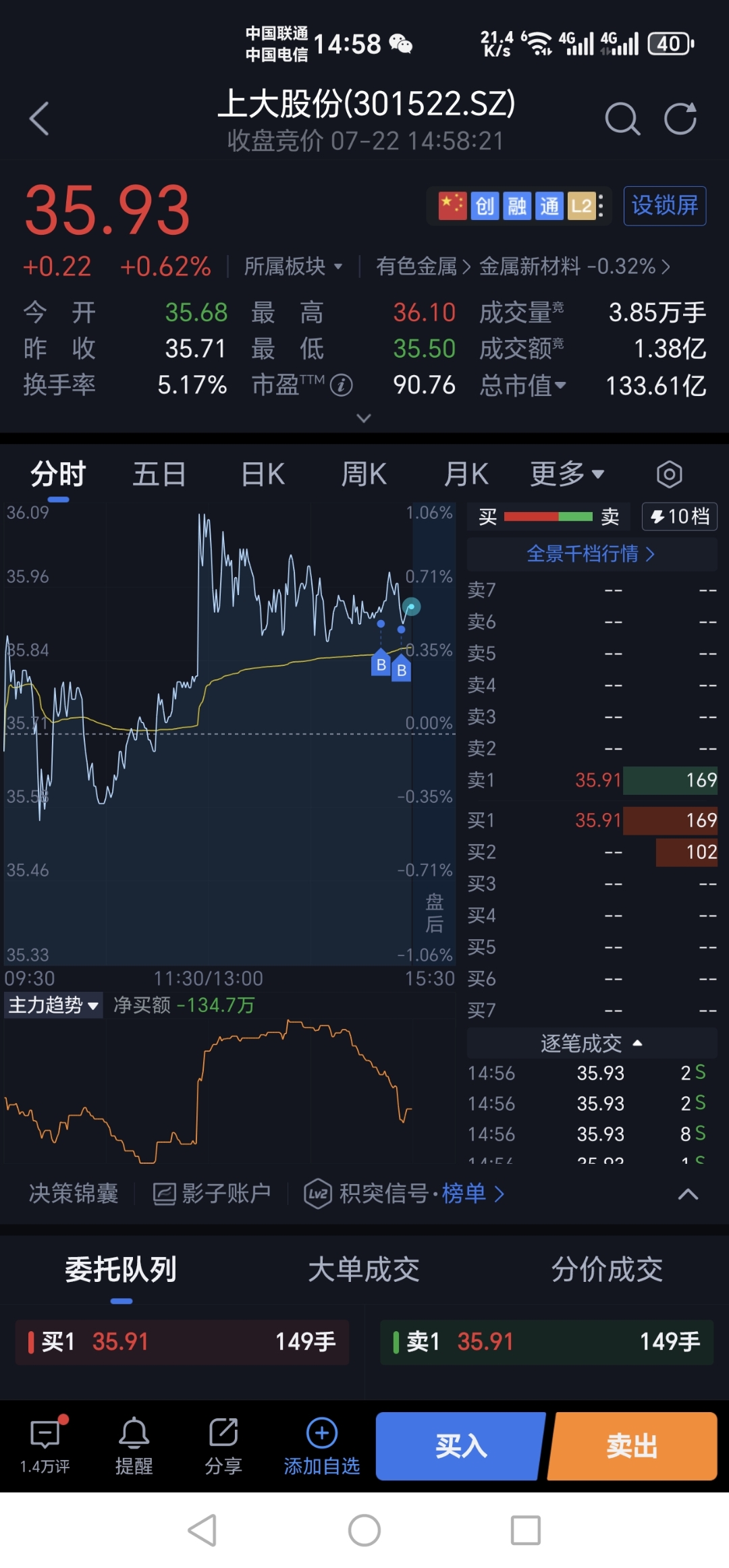Screen dimensions: 729x1568
Task: Toggle the L2 data badge
Action: click(x=580, y=206)
